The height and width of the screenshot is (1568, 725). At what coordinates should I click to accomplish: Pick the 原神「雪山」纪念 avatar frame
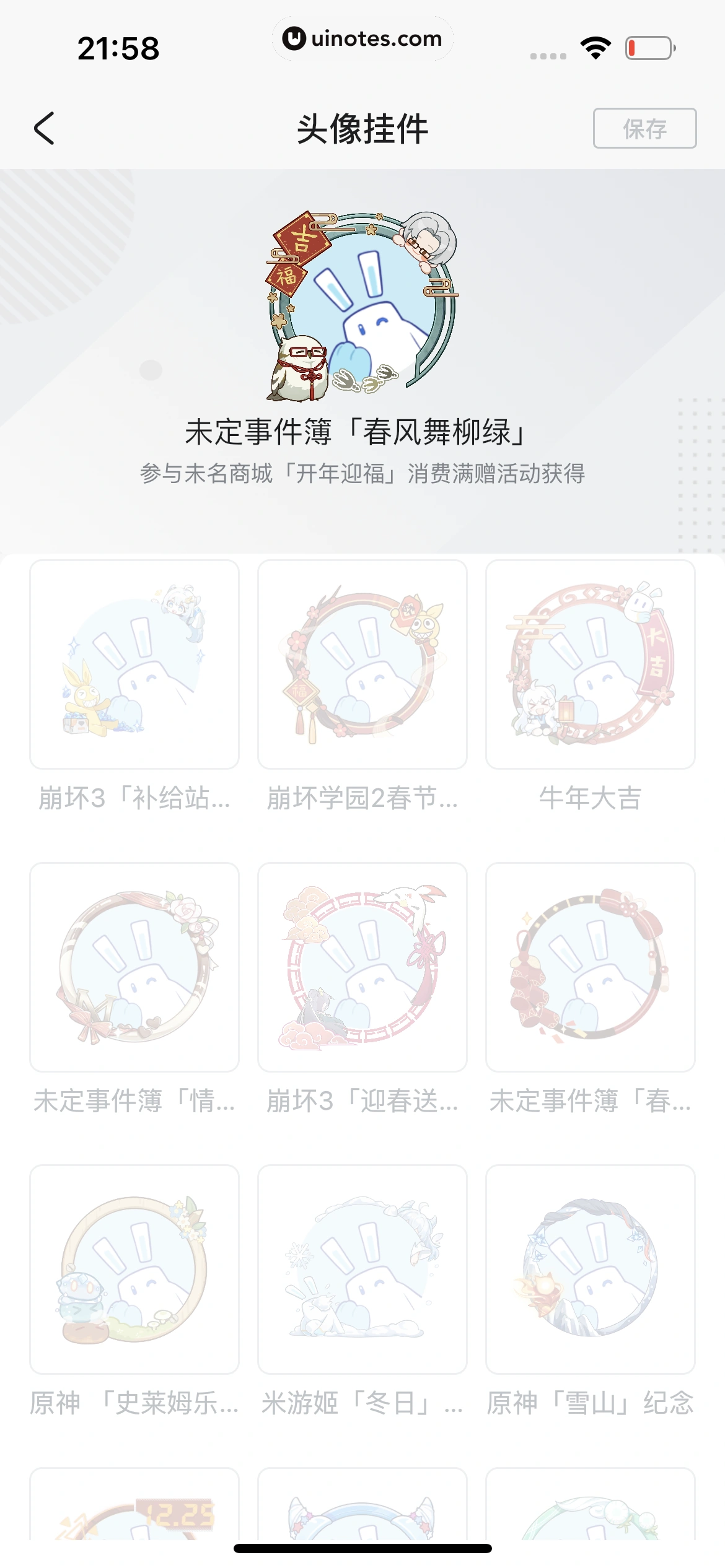591,1270
